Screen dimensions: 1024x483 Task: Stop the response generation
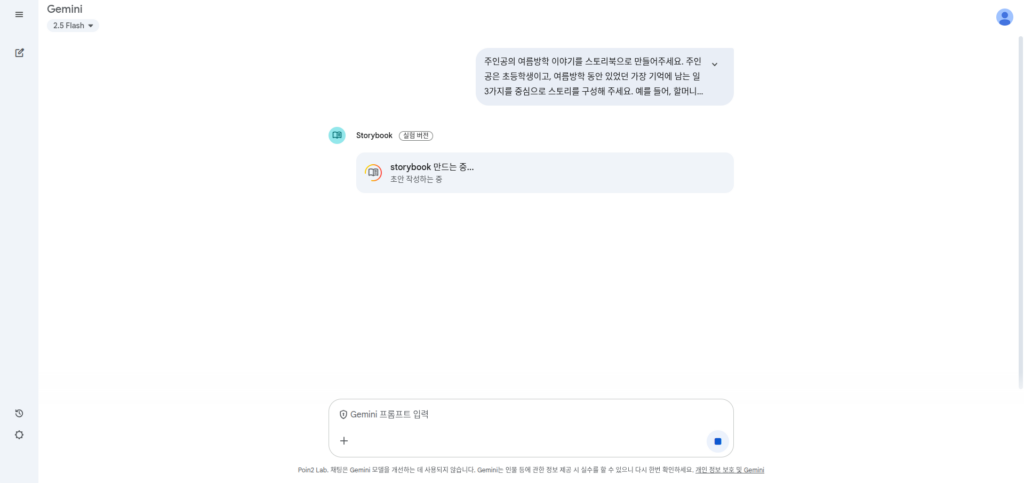click(717, 441)
